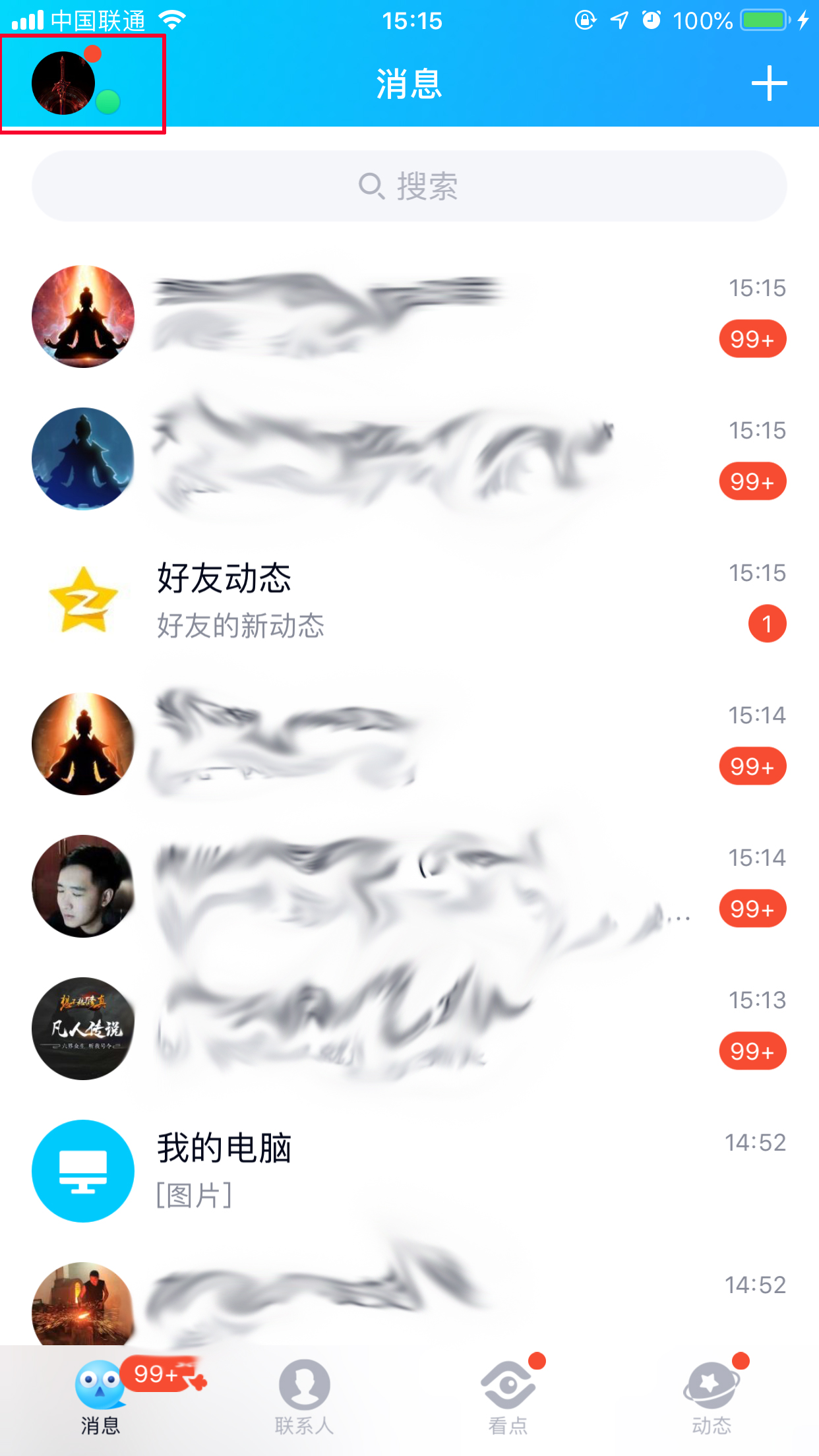Open unread count badge showing 1
Viewport: 819px width, 1456px height.
(x=767, y=622)
